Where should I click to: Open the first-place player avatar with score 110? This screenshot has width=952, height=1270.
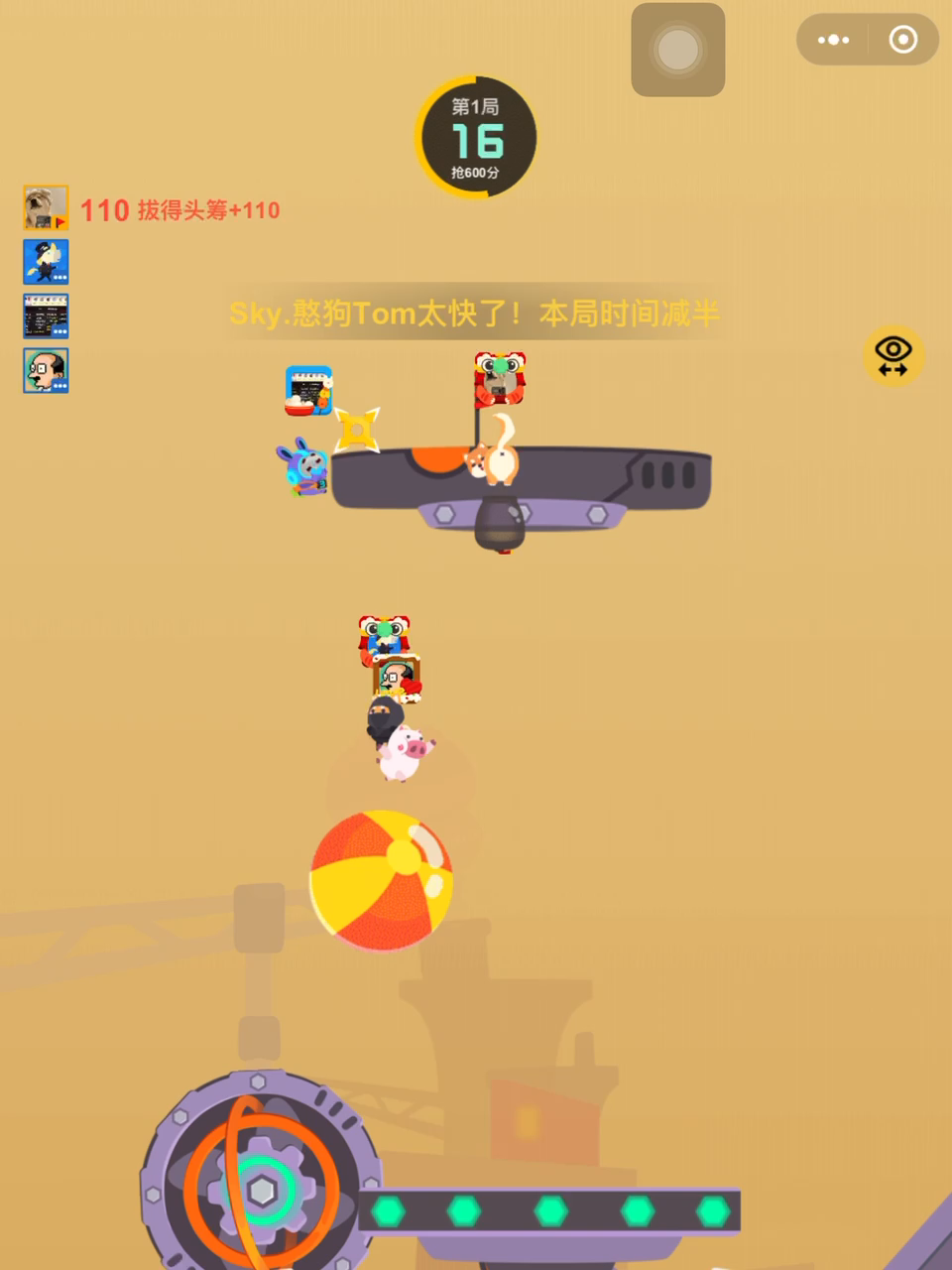(x=46, y=208)
